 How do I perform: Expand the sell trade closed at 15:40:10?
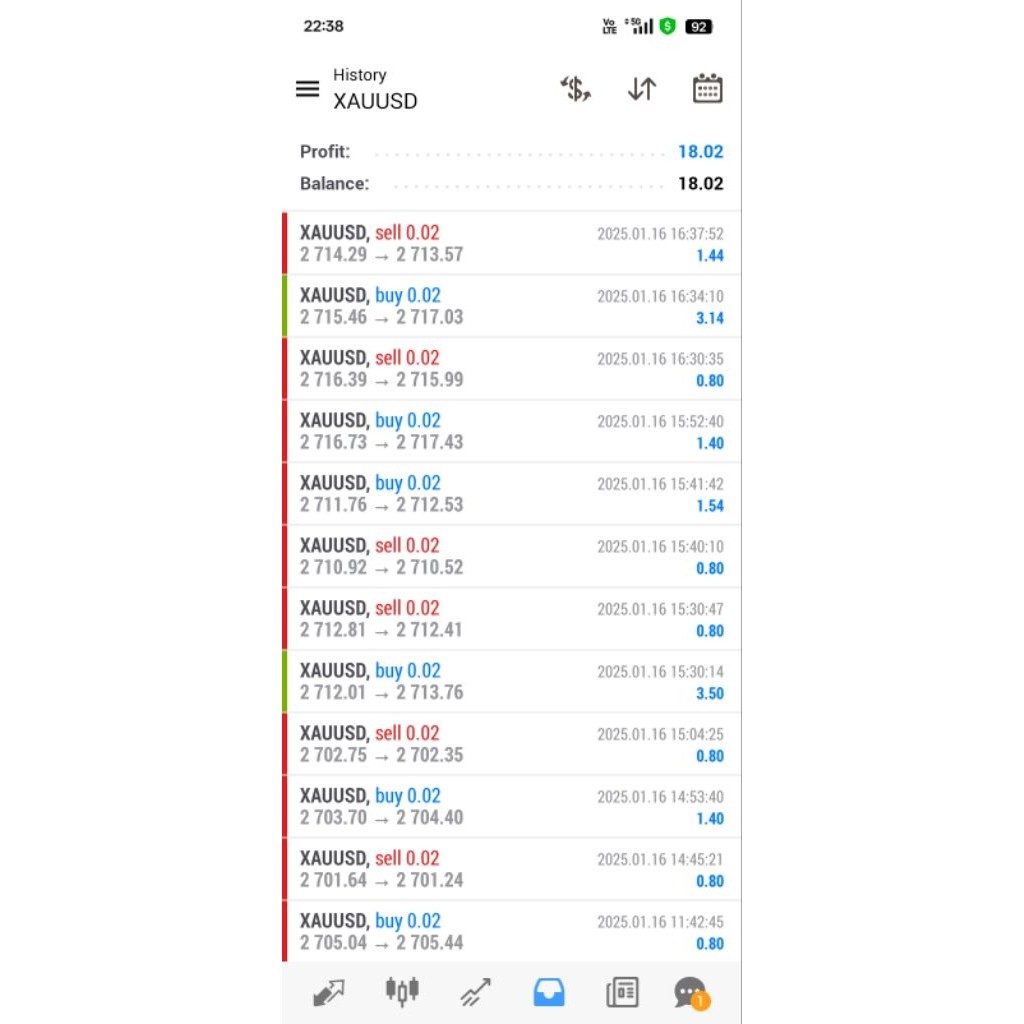tap(512, 556)
